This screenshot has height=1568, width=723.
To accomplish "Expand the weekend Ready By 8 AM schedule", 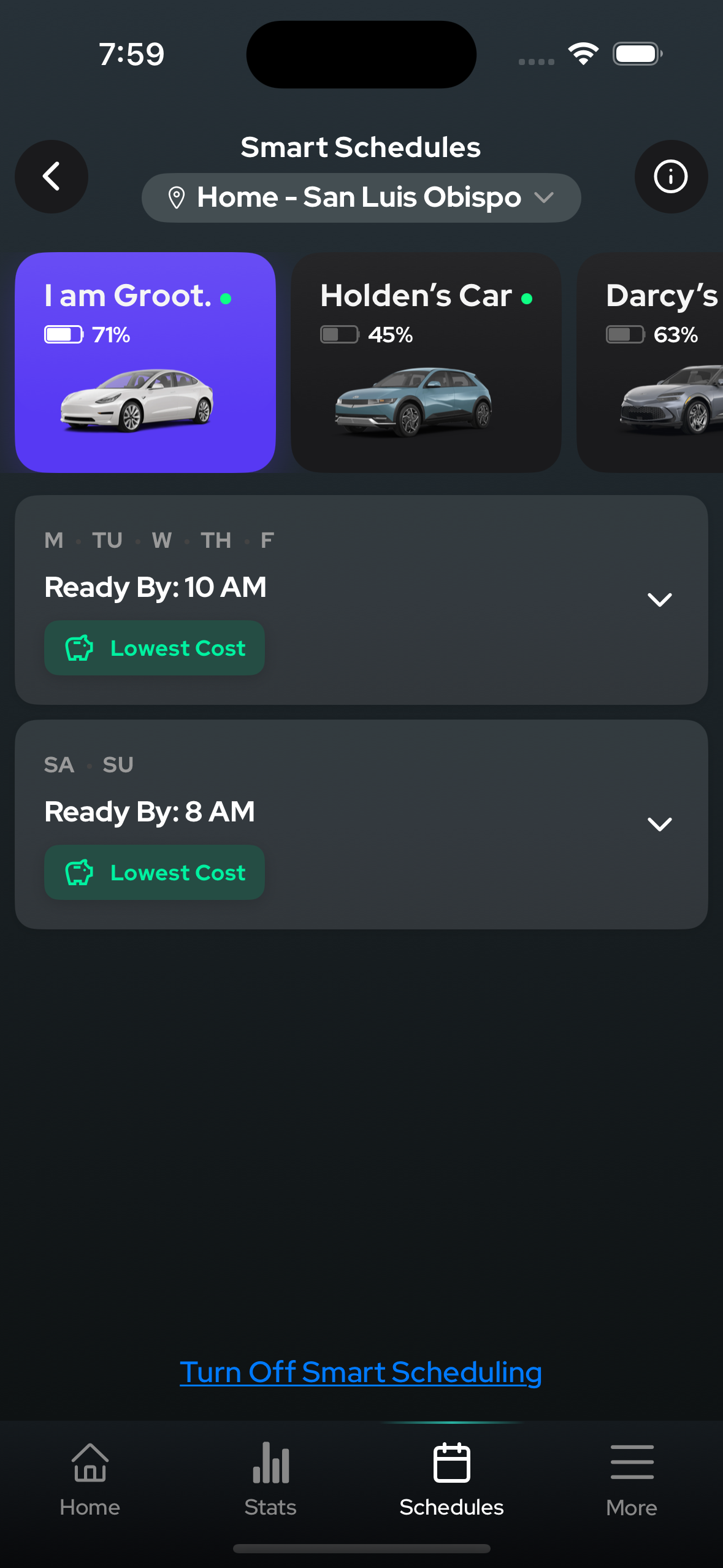I will 659,824.
